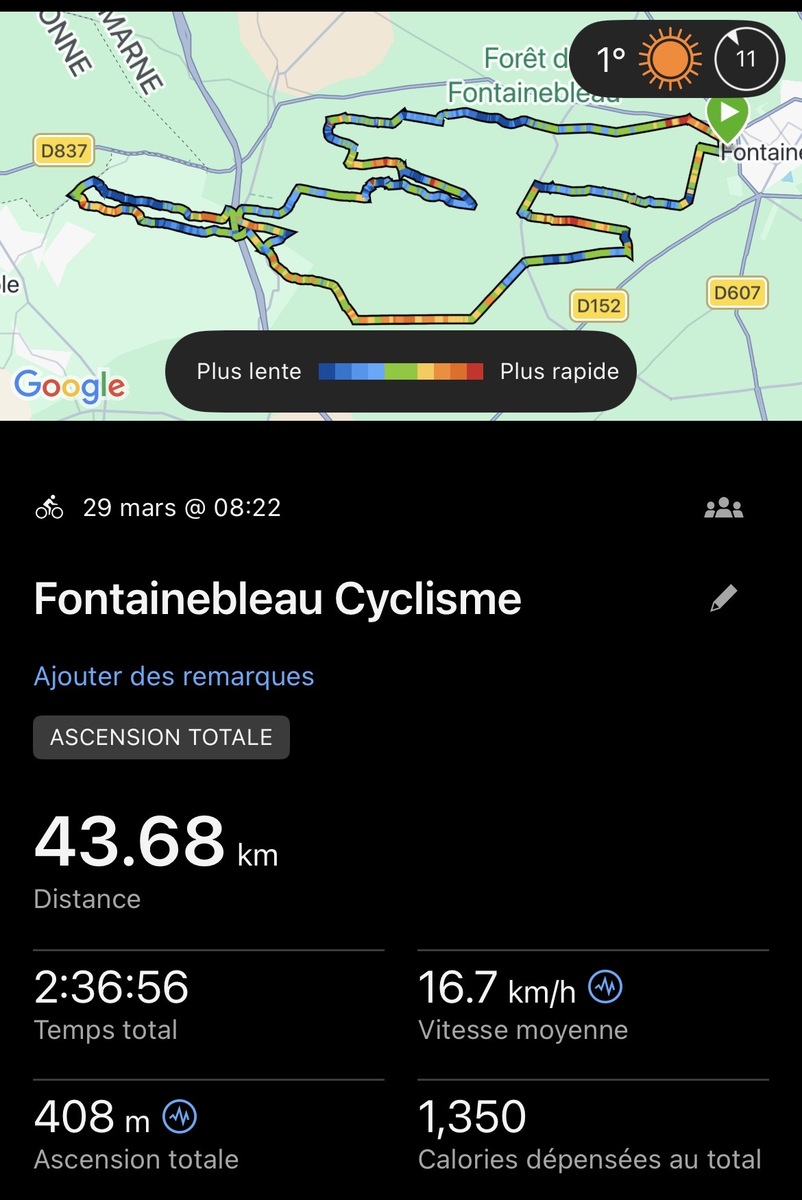
Task: Edit the Fontainebleau Cyclisme title
Action: pos(723,599)
